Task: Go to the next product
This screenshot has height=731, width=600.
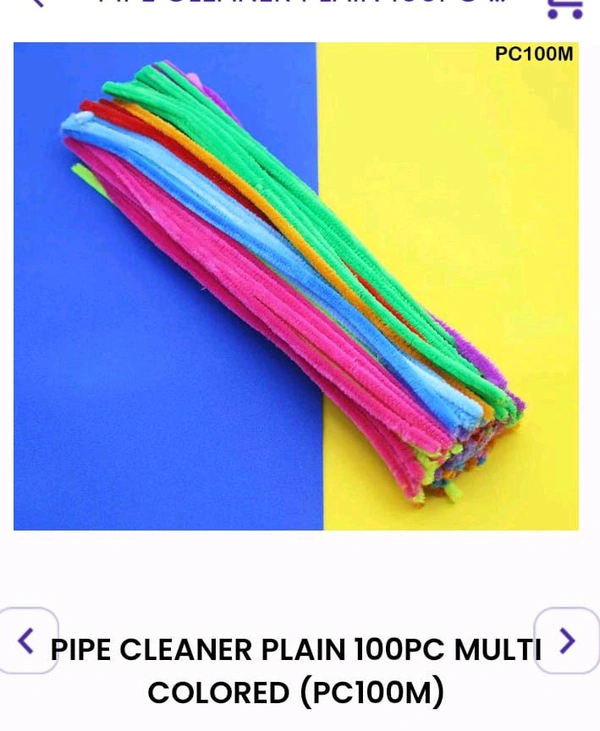Action: tap(566, 640)
